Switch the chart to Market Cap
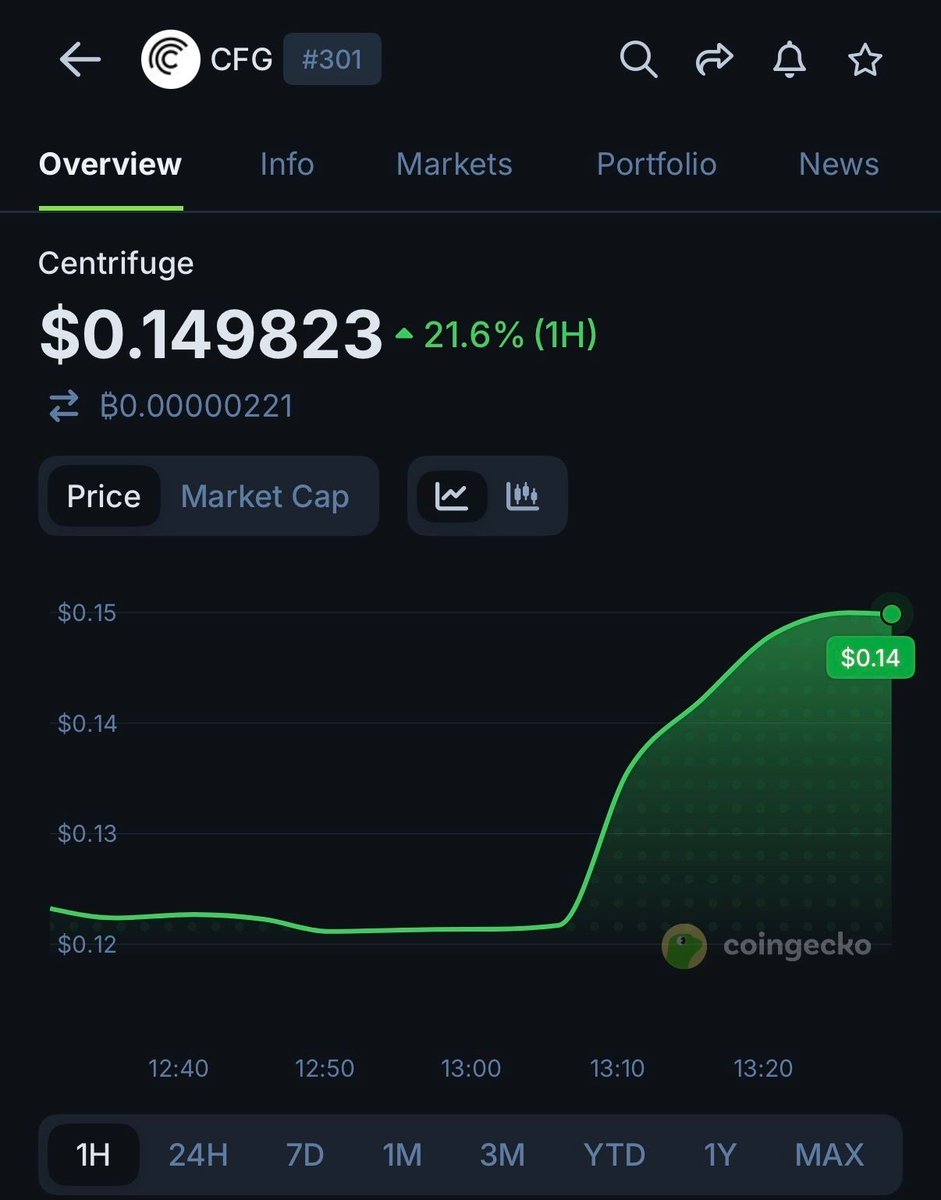The image size is (941, 1200). [x=265, y=496]
